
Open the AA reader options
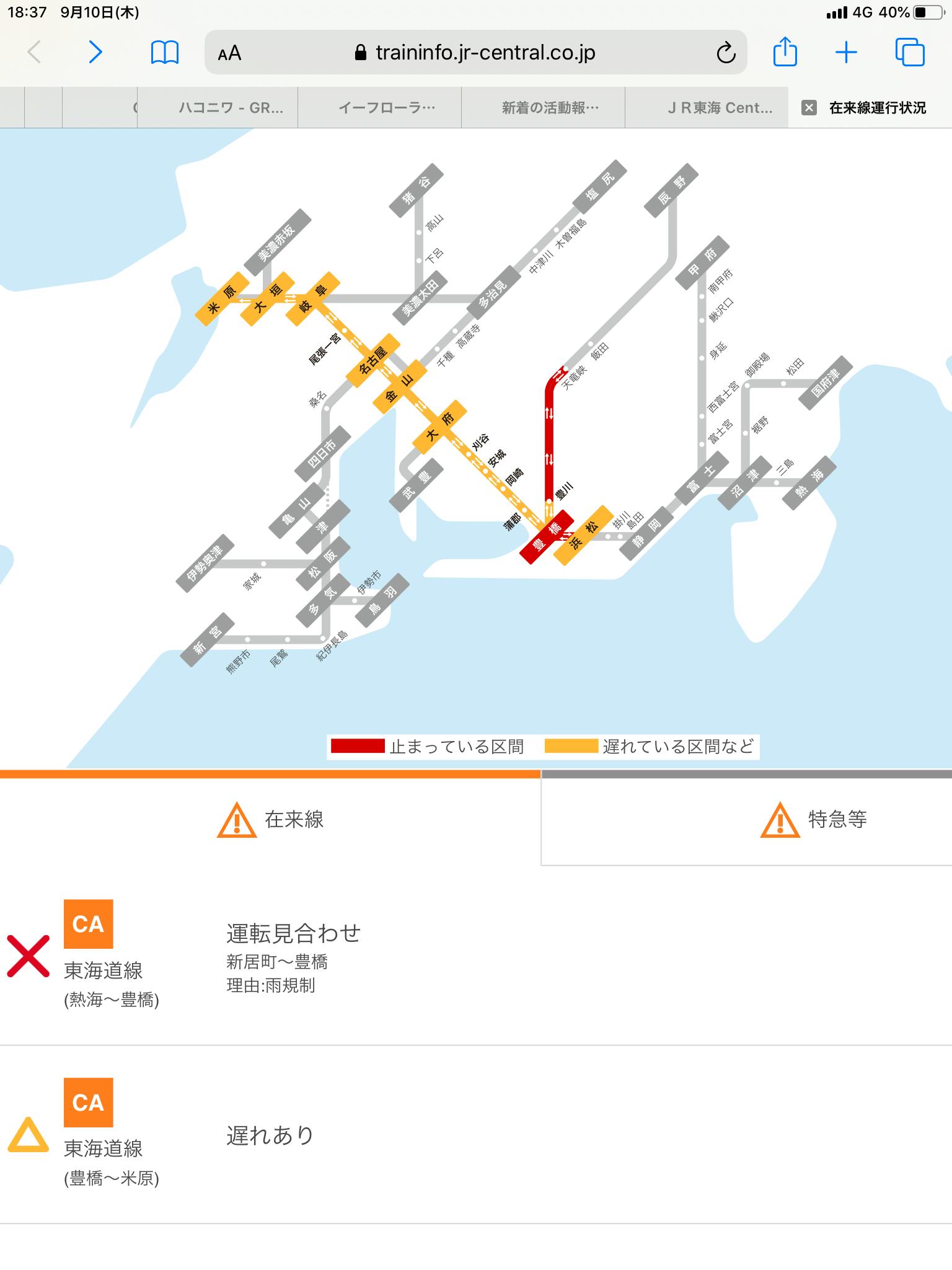(229, 53)
